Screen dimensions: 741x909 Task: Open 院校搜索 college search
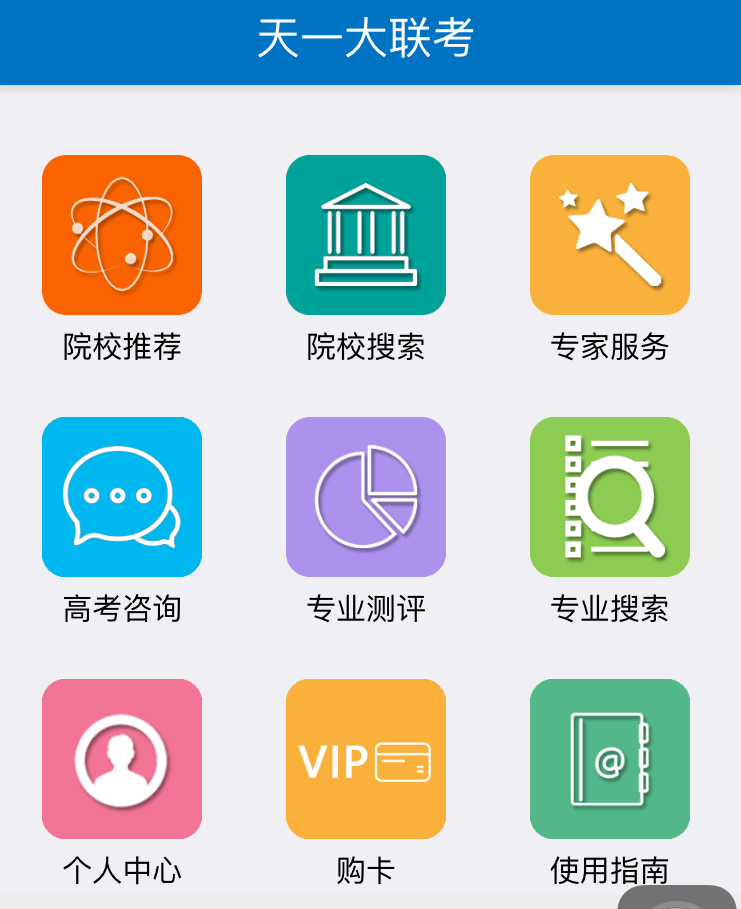point(366,235)
